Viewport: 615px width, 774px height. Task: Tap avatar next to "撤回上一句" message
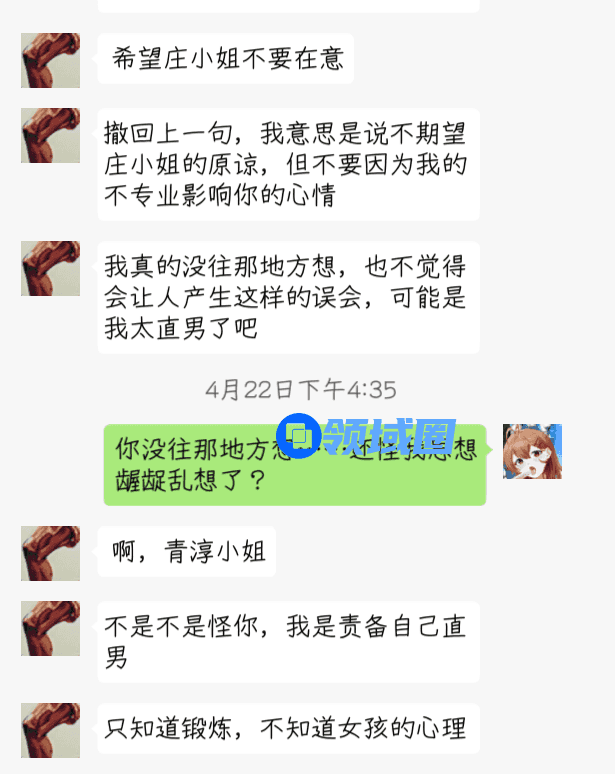[50, 136]
